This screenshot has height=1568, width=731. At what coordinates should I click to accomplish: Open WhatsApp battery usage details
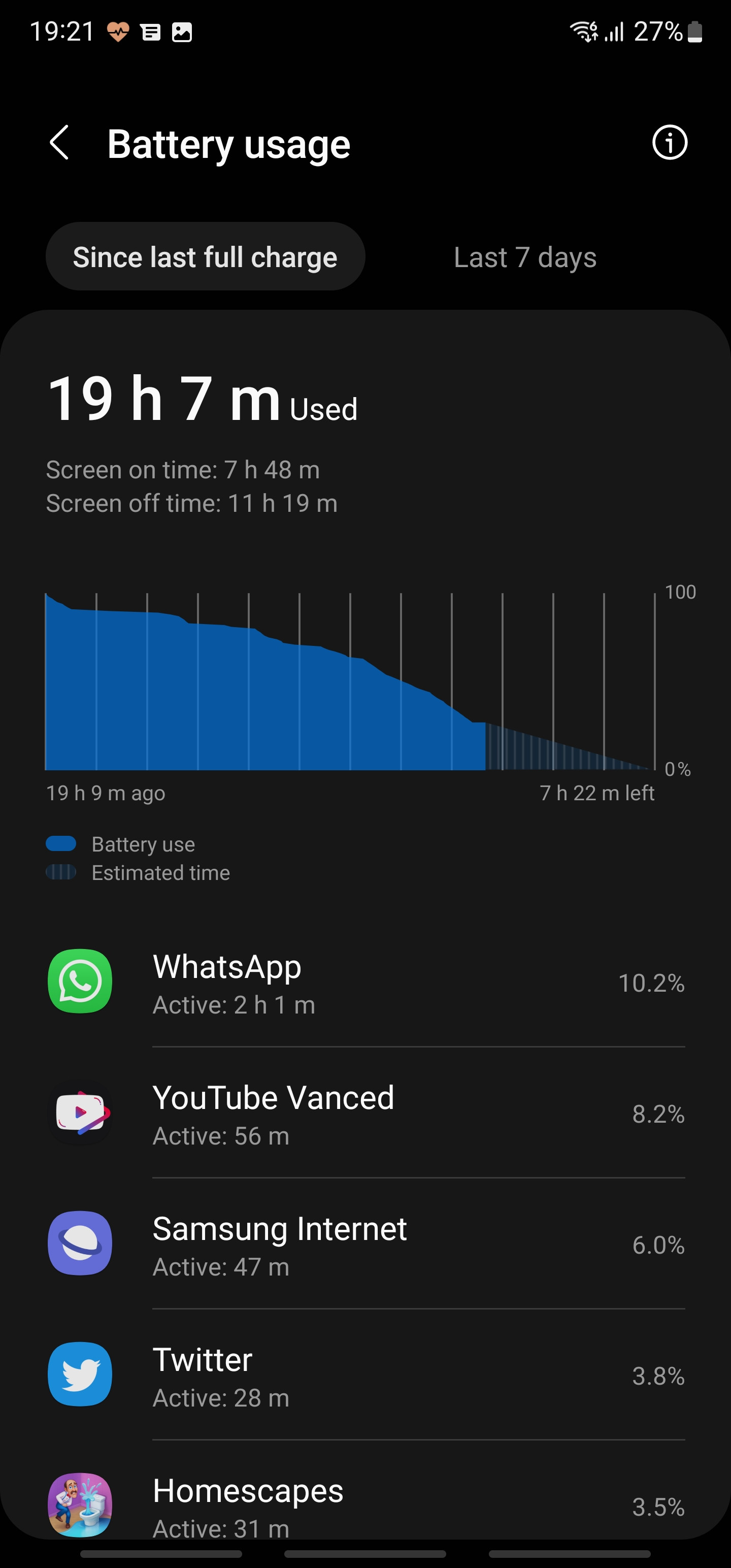tap(365, 982)
